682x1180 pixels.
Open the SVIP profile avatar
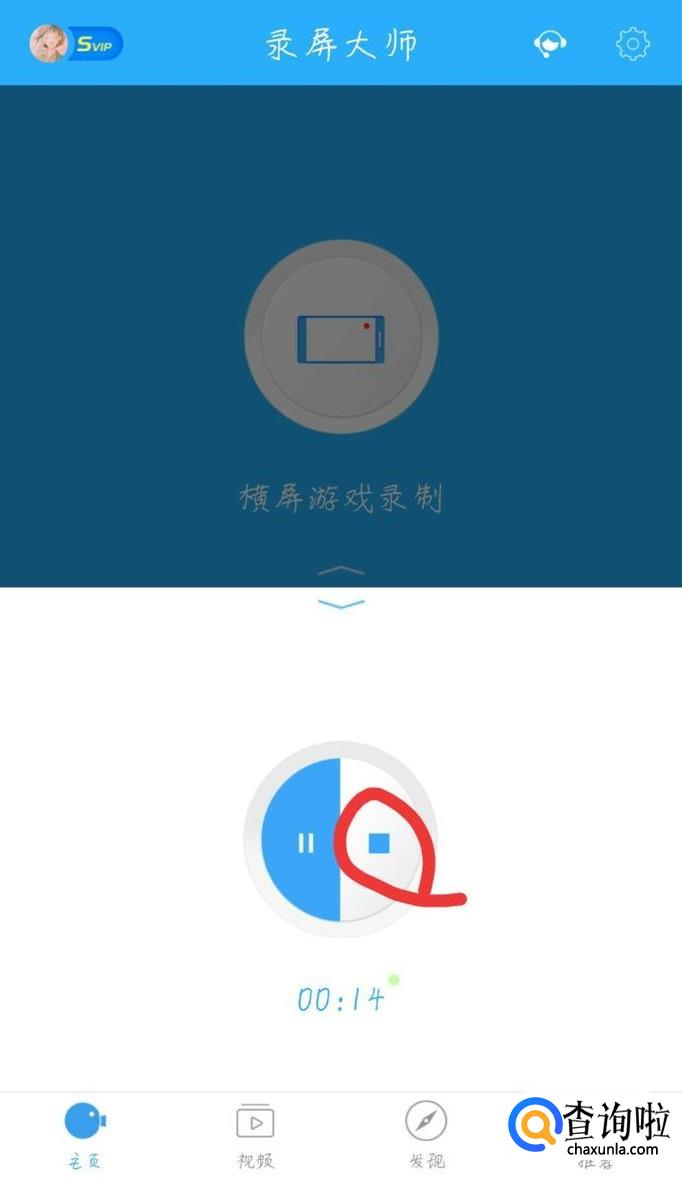pyautogui.click(x=50, y=44)
